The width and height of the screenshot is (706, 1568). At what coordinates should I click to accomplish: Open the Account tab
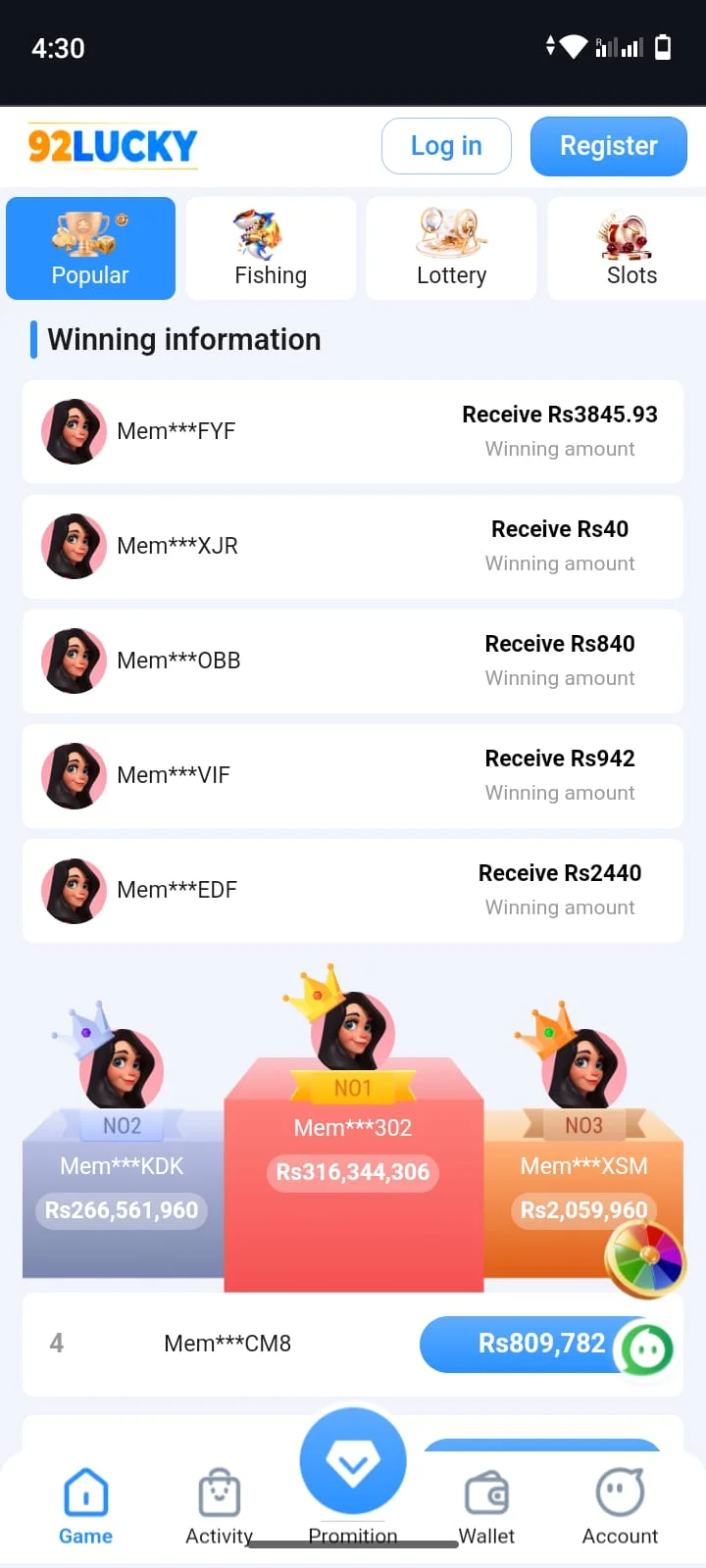[x=620, y=1506]
